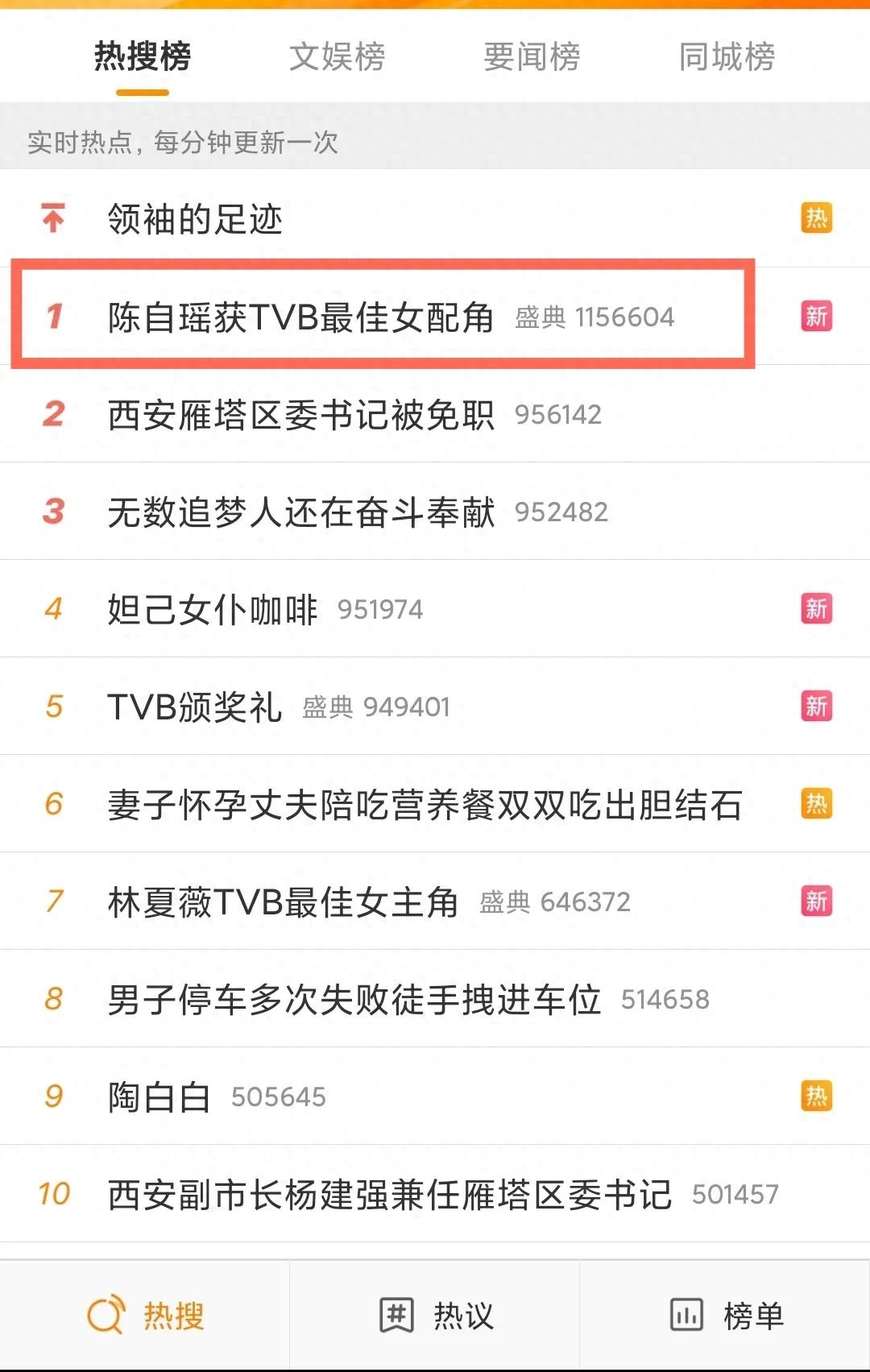
Task: Tap the 妲己女仆咖啡 trending topic
Action: (x=213, y=610)
